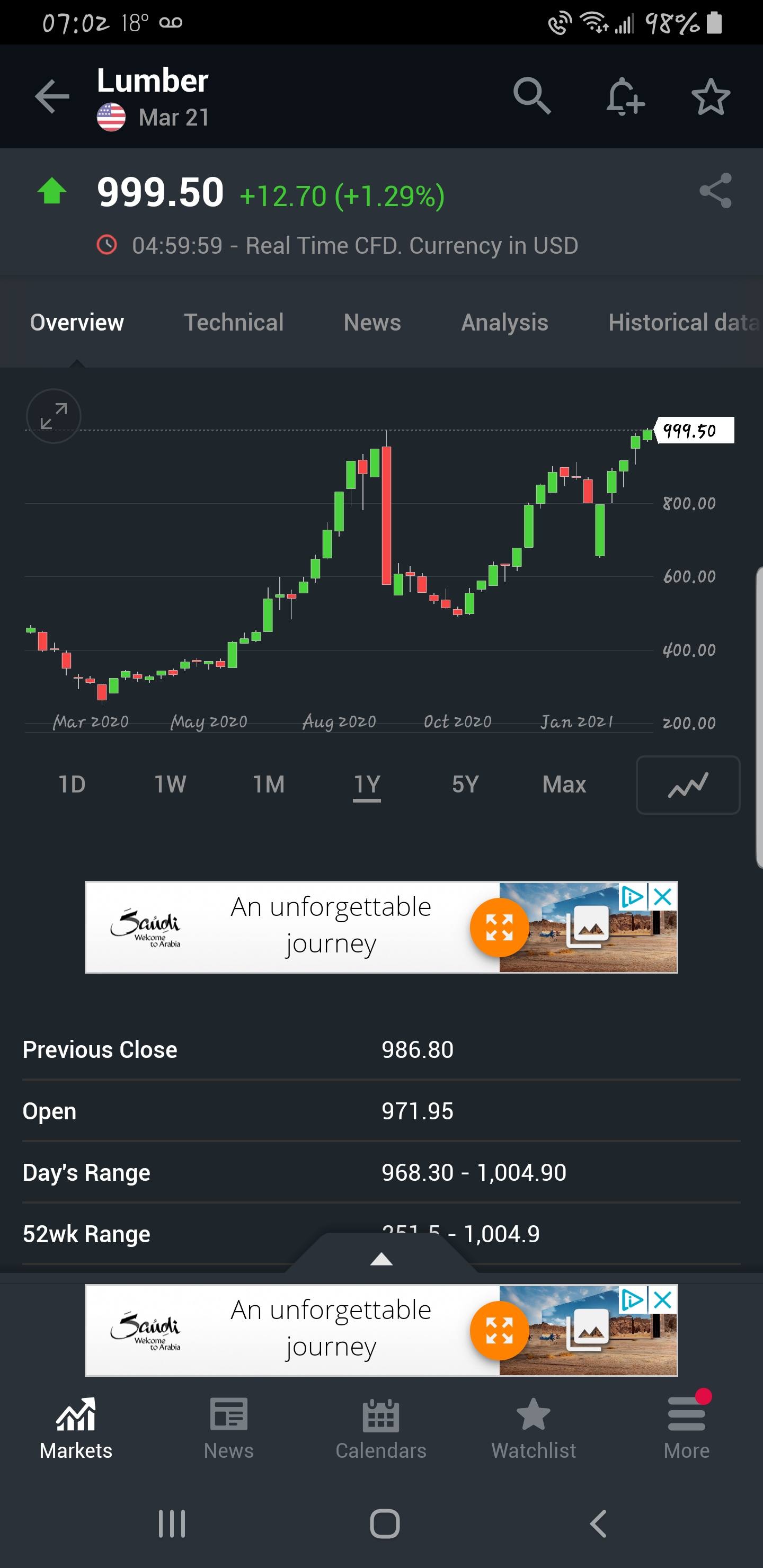Select the Max chart timeframe
Screen dimensions: 763x1568
(x=564, y=784)
